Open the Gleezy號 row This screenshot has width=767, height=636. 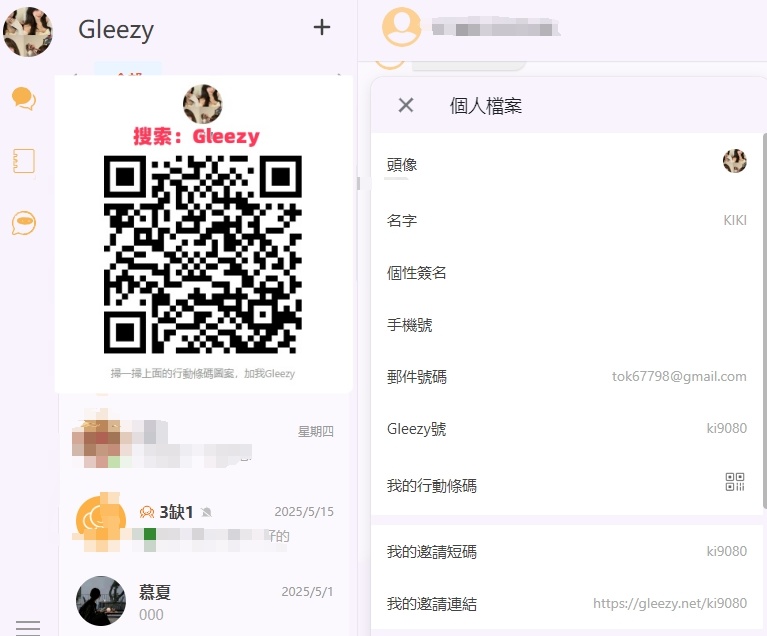pos(566,429)
